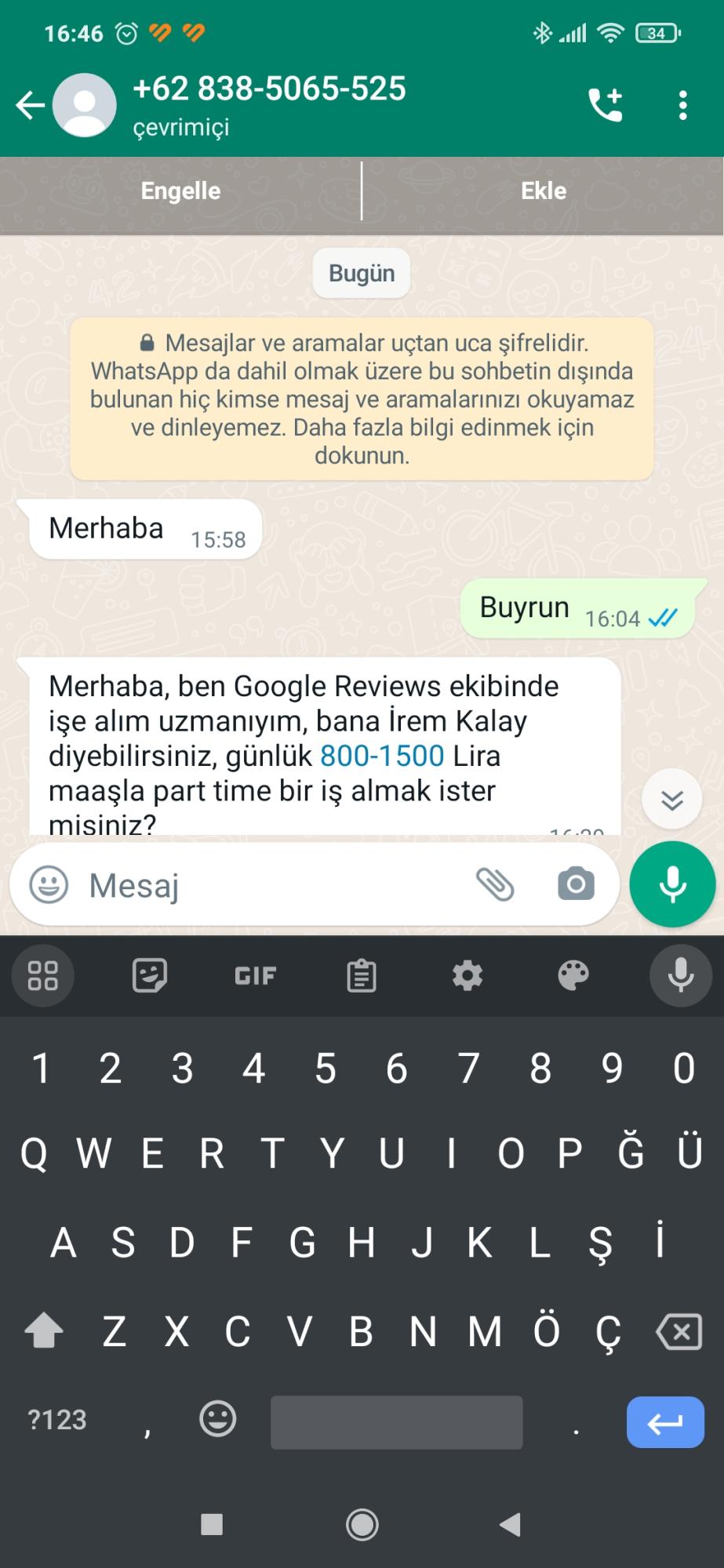Tap Ekle to add this contact
724x1568 pixels.
click(x=543, y=191)
